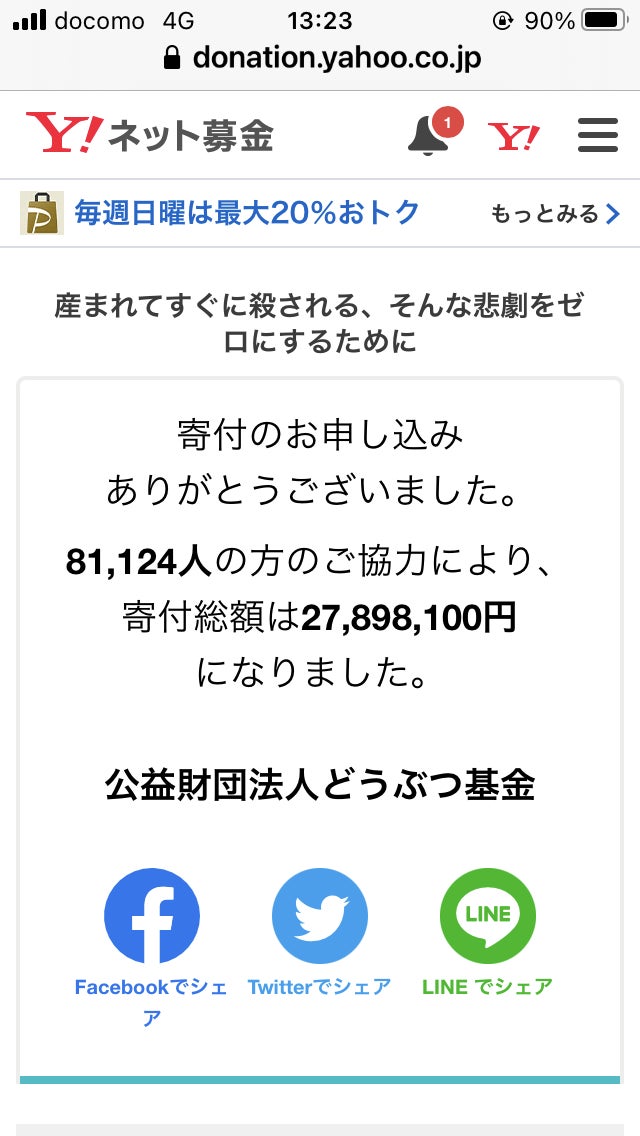Tap the Yahoo! ネット募金 logo
Viewport: 640px width, 1136px height.
pos(150,135)
